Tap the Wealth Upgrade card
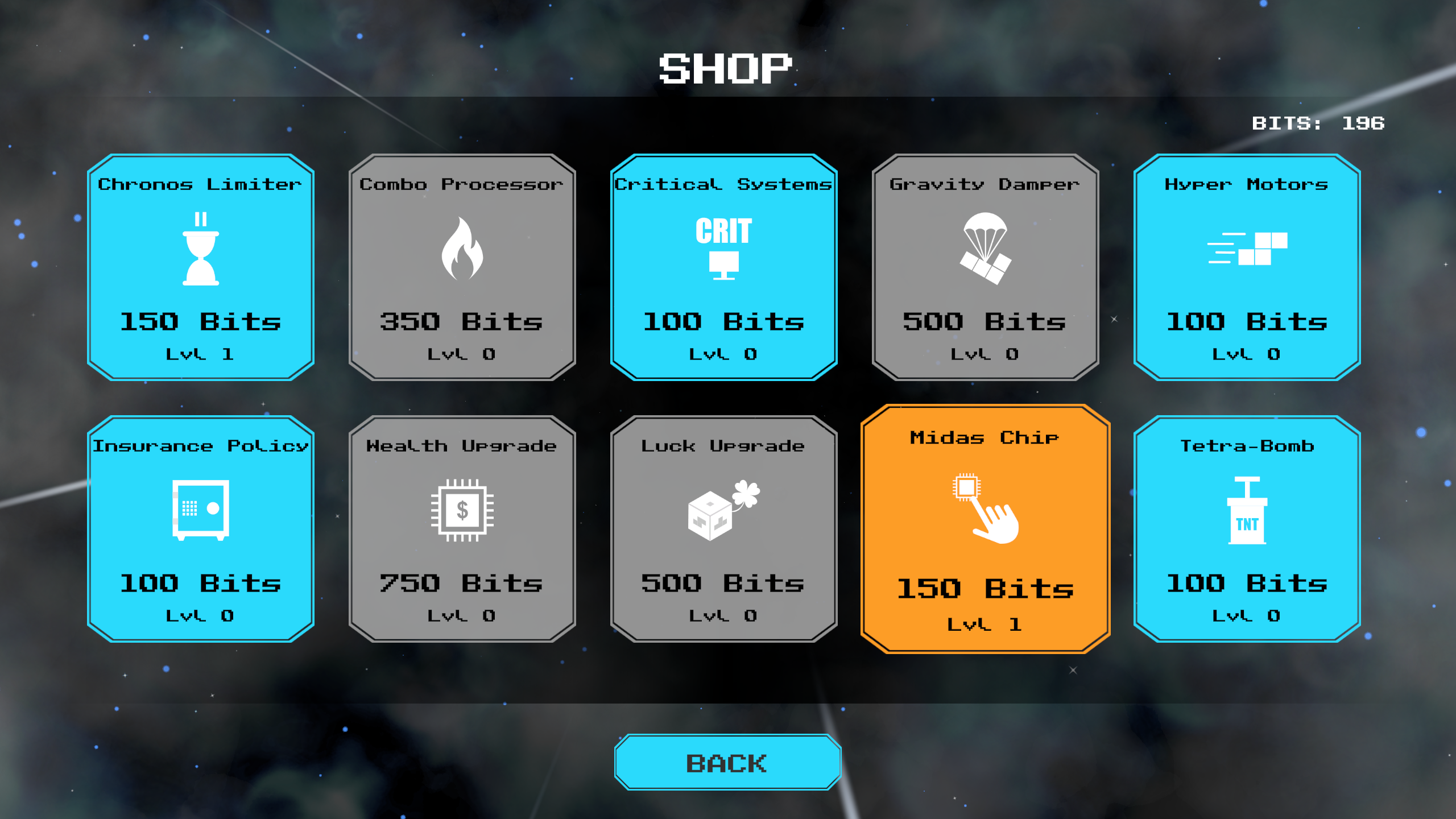The image size is (1456, 819). [462, 529]
